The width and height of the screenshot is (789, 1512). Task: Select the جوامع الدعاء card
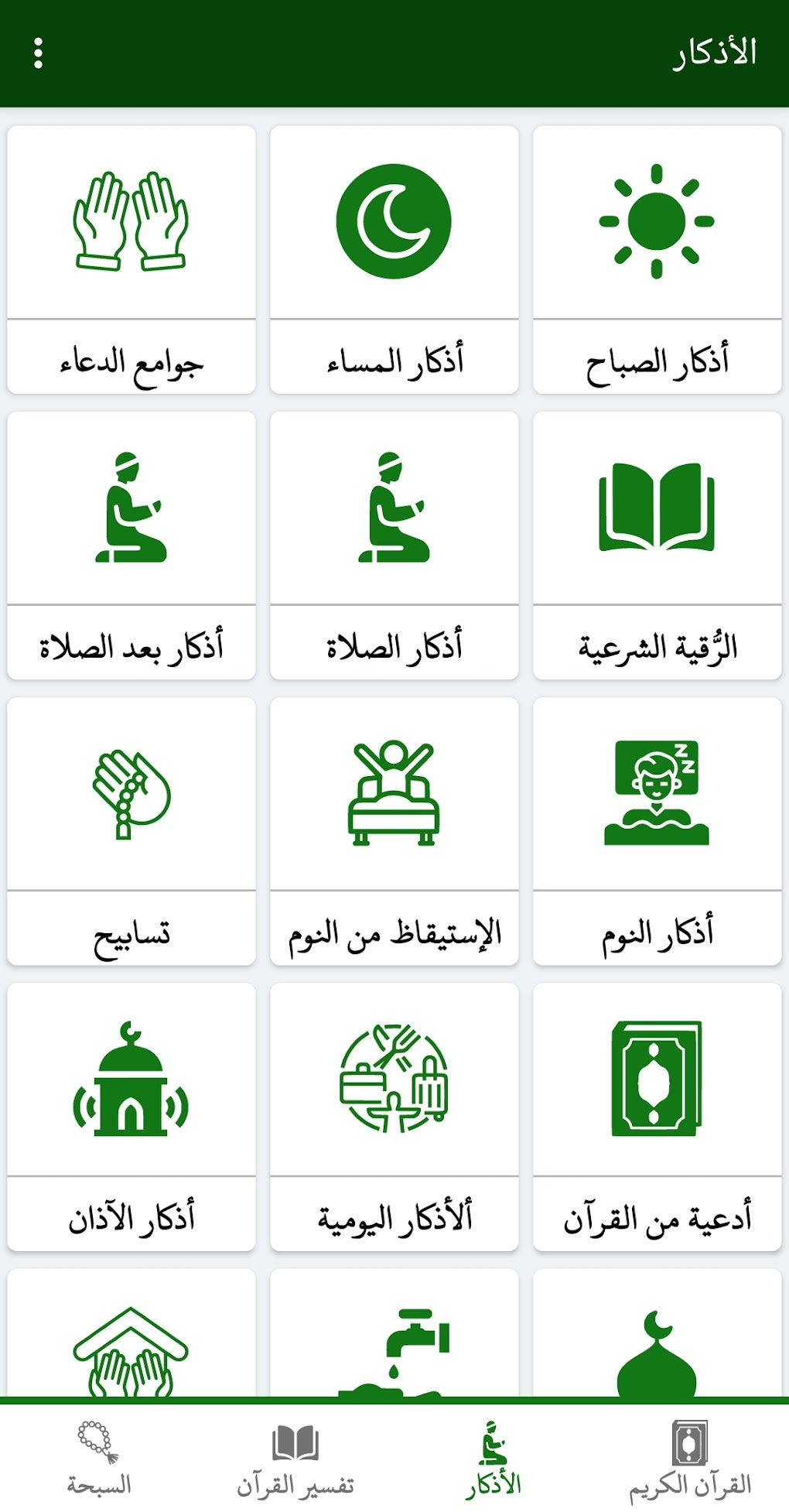[x=131, y=260]
